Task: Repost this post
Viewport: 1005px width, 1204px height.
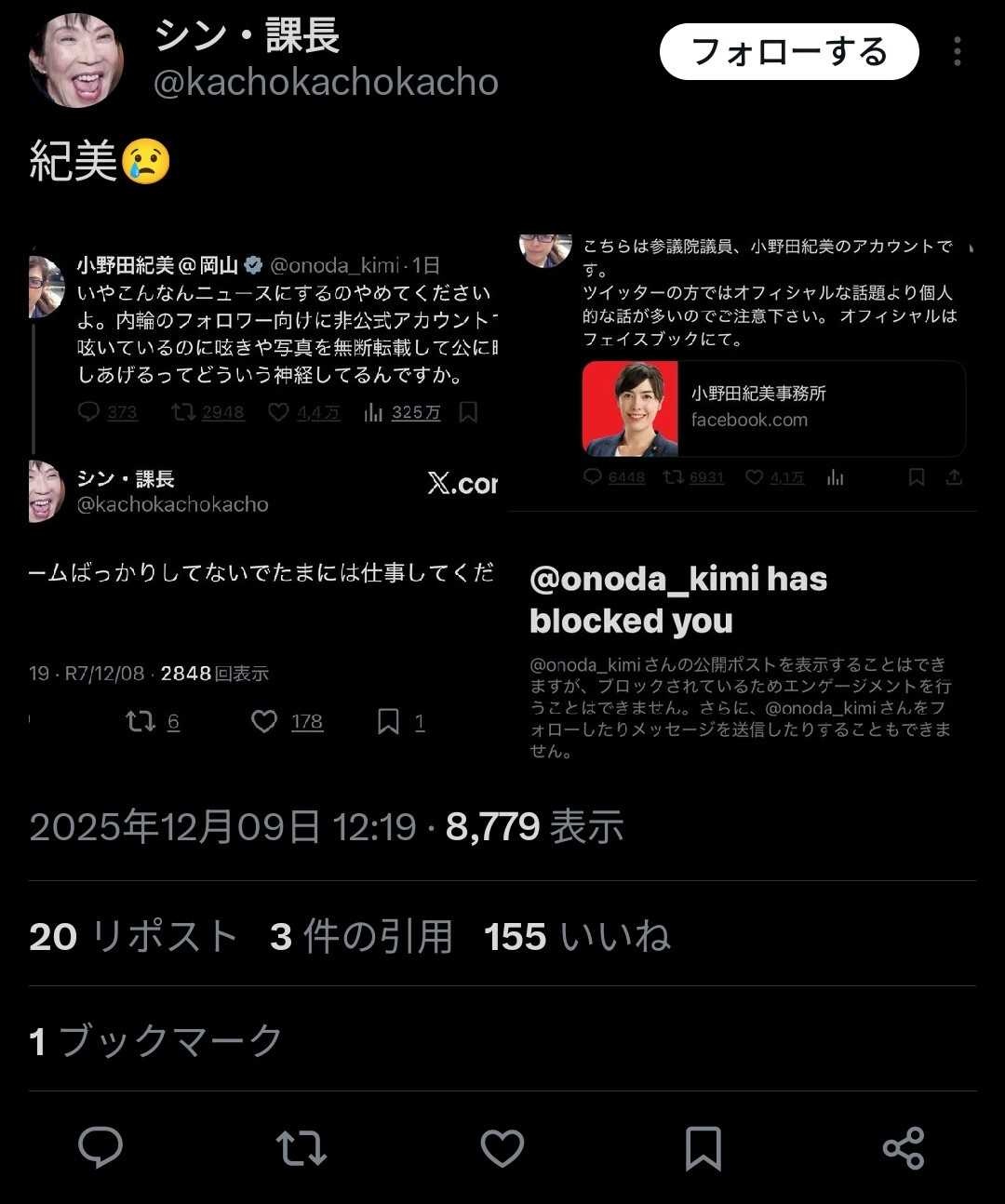Action: (x=301, y=1148)
